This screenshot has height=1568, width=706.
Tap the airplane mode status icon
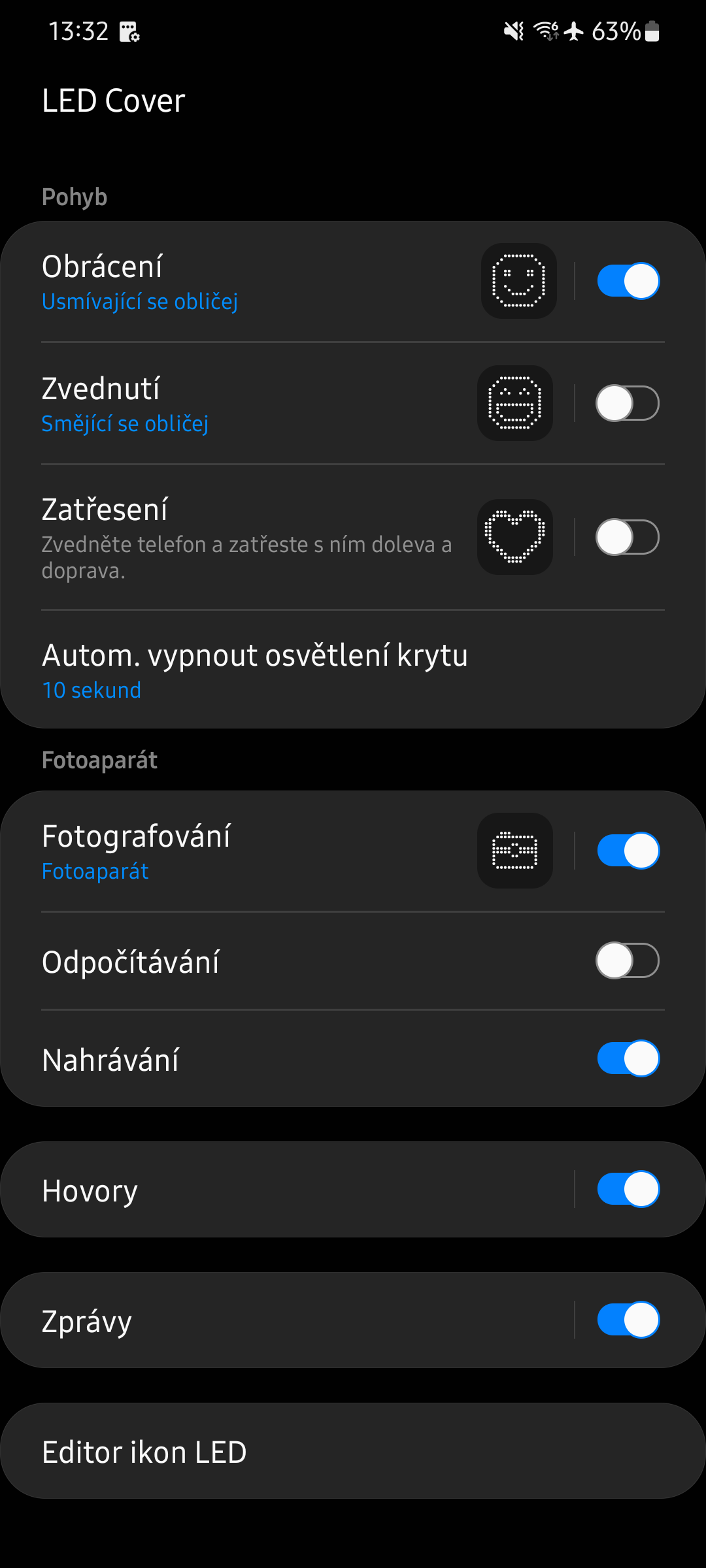573,31
